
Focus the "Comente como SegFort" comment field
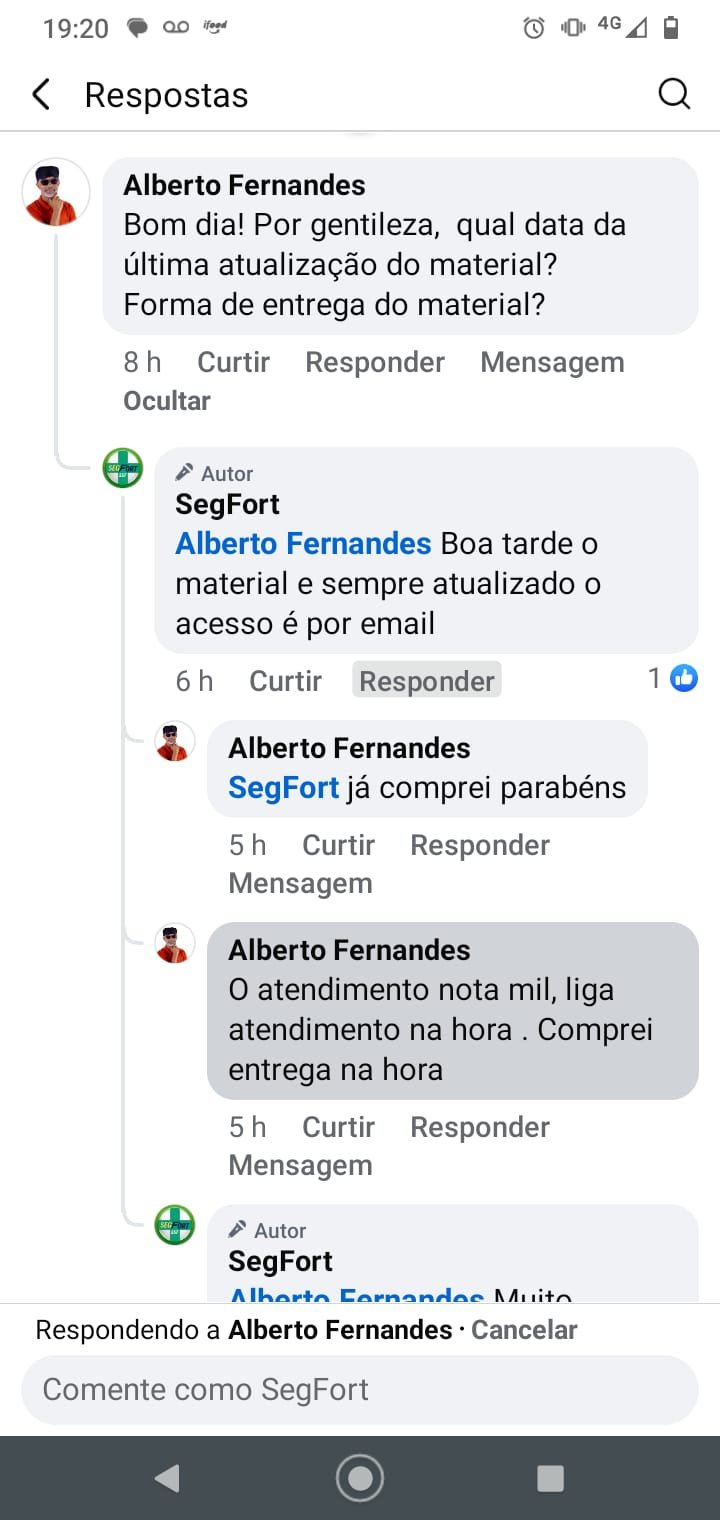click(360, 1390)
